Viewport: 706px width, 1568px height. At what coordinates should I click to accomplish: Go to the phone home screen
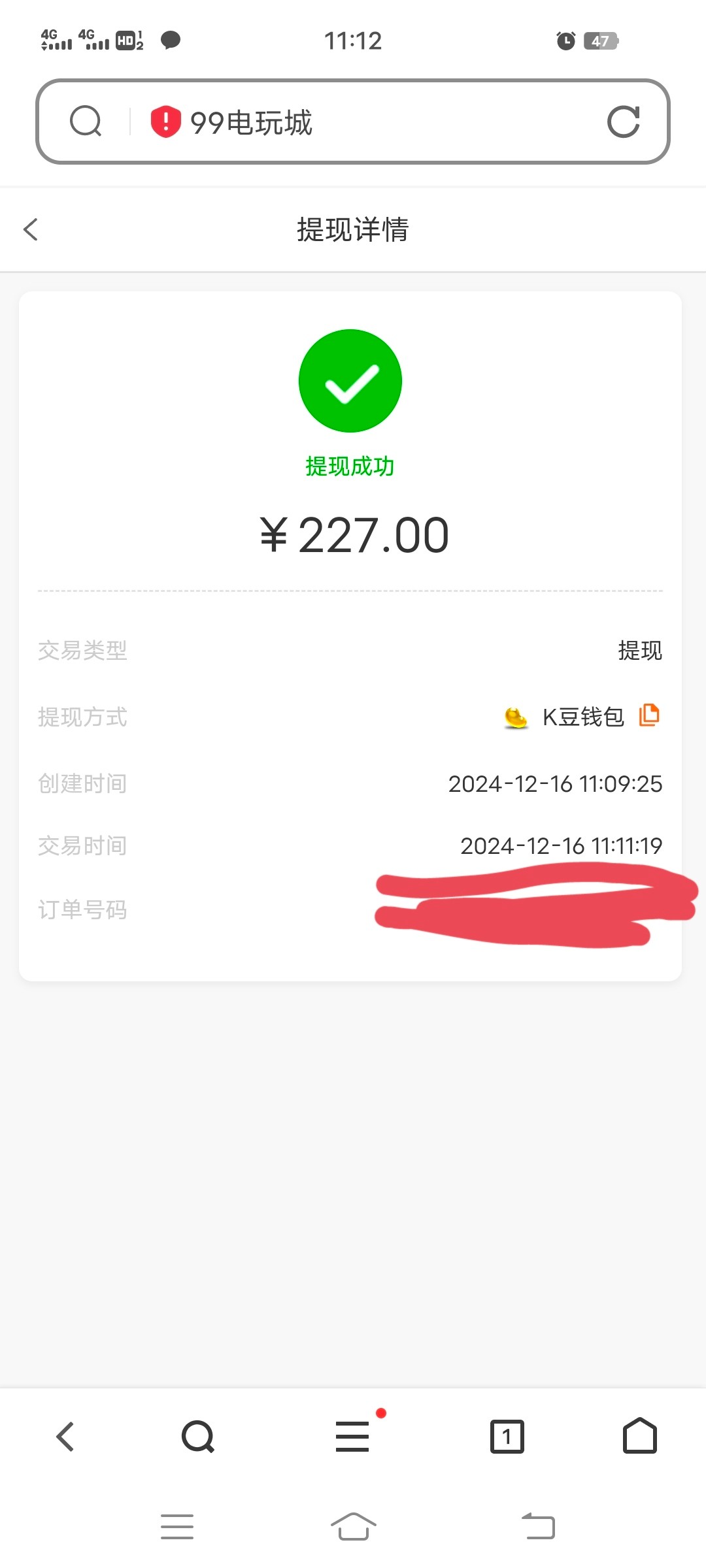(x=353, y=1527)
